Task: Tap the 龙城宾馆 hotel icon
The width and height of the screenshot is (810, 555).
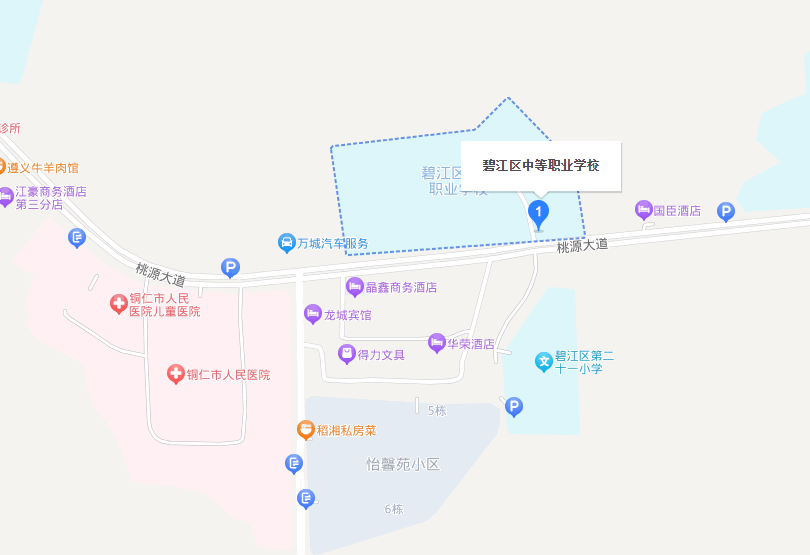Action: click(x=313, y=314)
